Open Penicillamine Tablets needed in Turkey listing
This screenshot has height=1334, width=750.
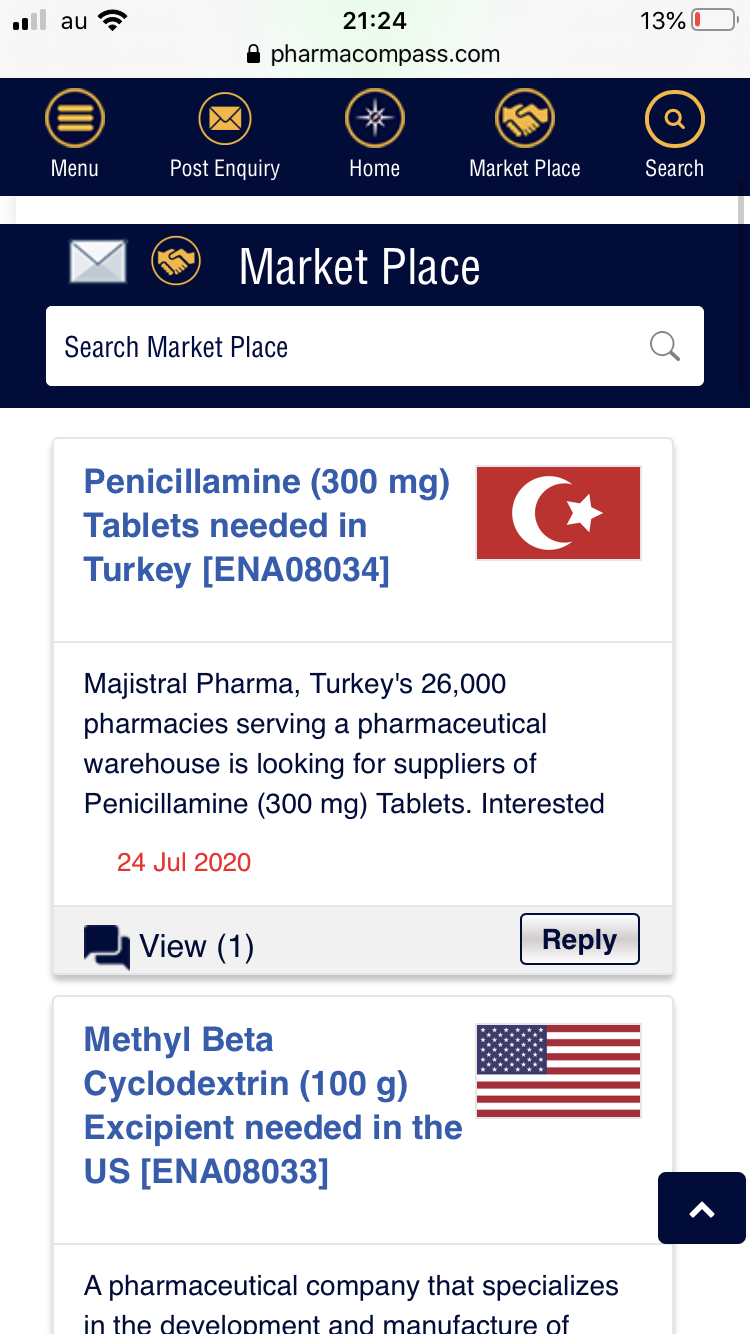point(267,526)
